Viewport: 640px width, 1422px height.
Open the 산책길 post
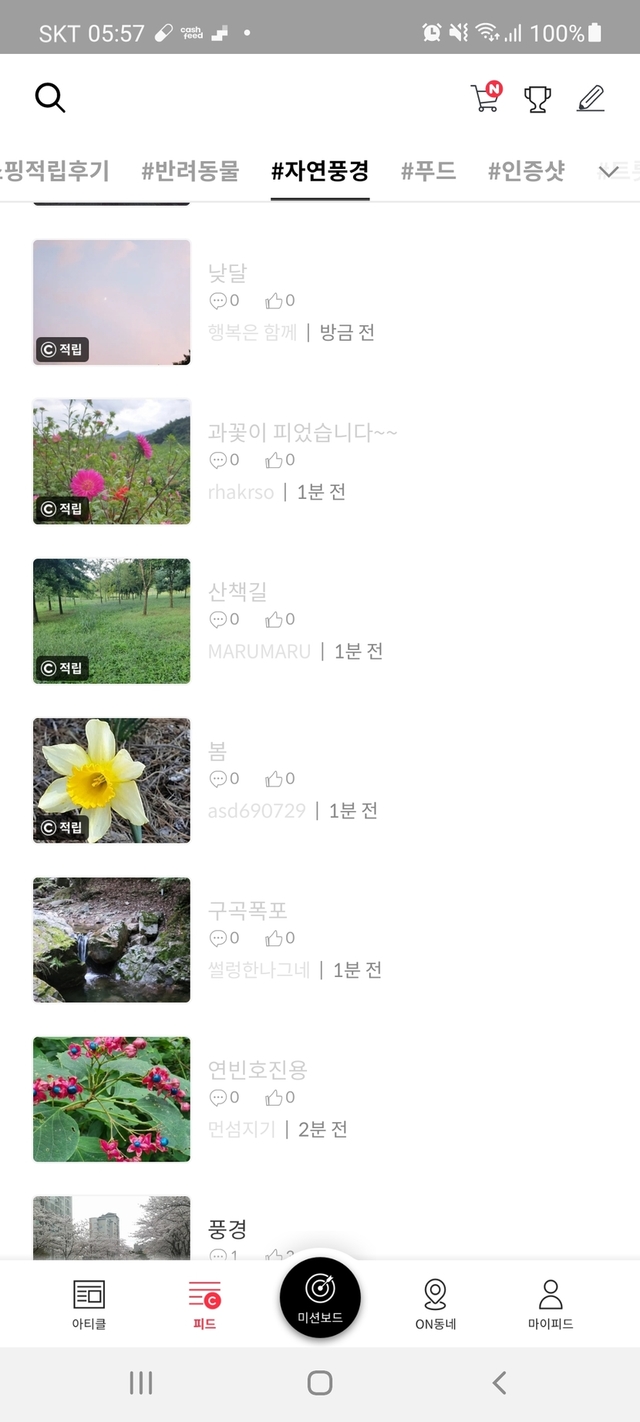tap(237, 591)
